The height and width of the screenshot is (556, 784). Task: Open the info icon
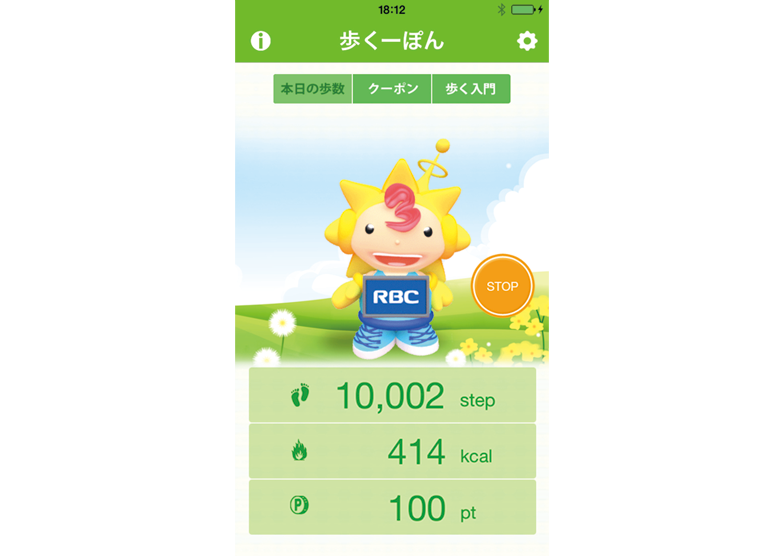click(261, 41)
